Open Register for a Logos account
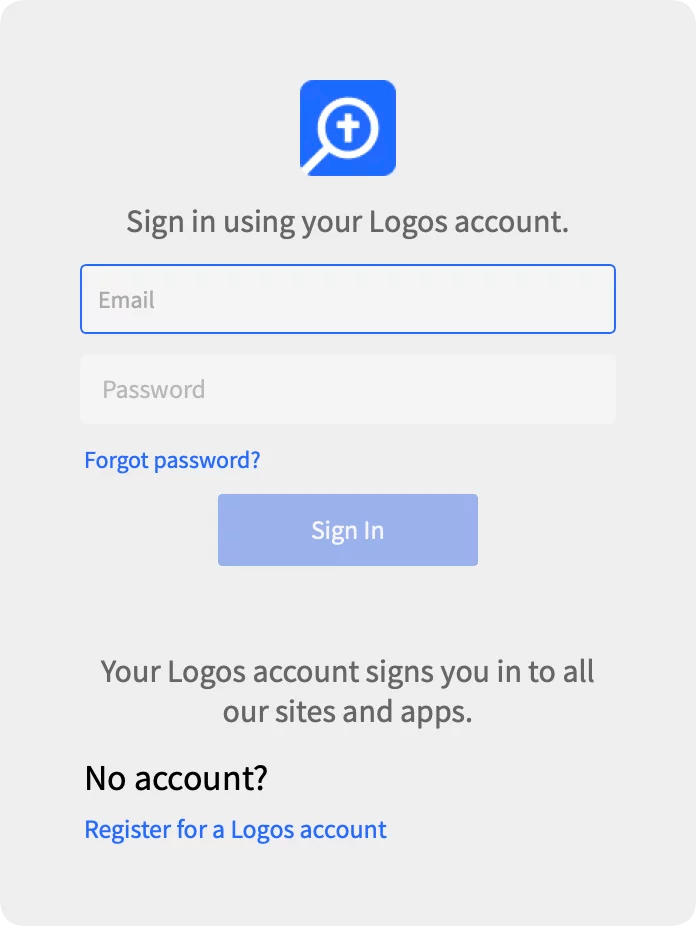Screen dimensions: 696x926 (235, 829)
